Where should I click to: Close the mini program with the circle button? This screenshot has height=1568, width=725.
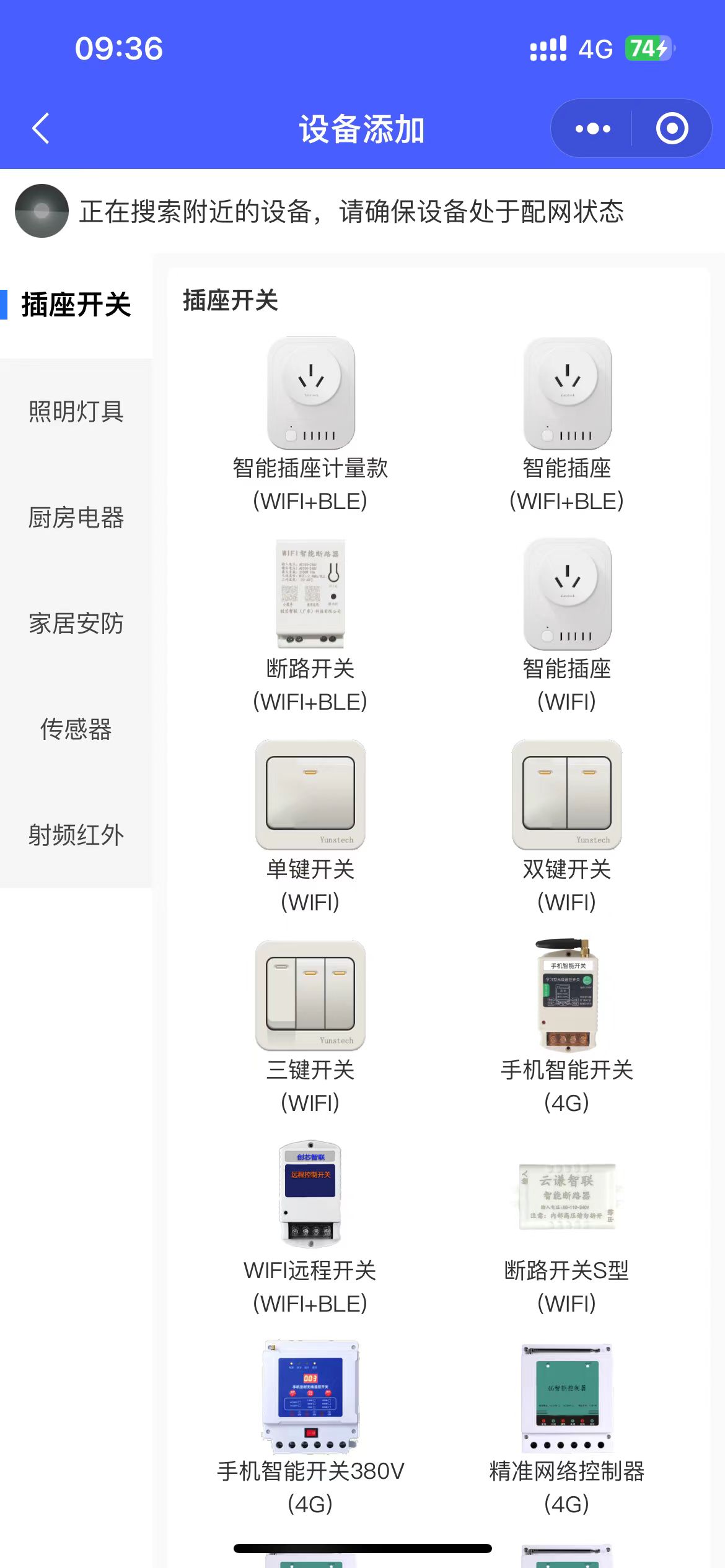point(672,129)
